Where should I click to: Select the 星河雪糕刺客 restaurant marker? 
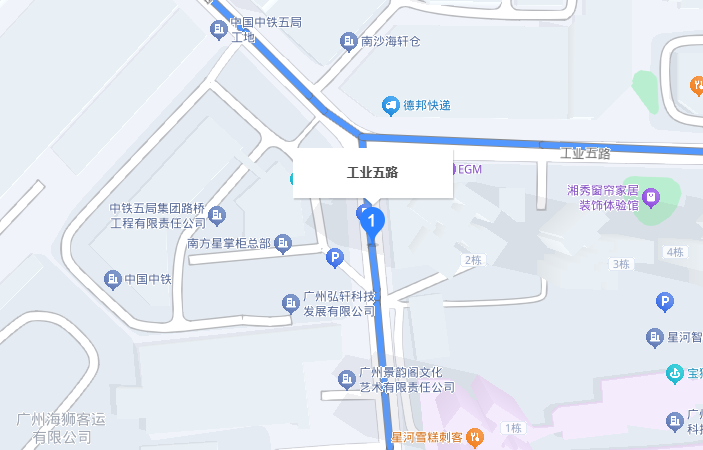[x=476, y=436]
